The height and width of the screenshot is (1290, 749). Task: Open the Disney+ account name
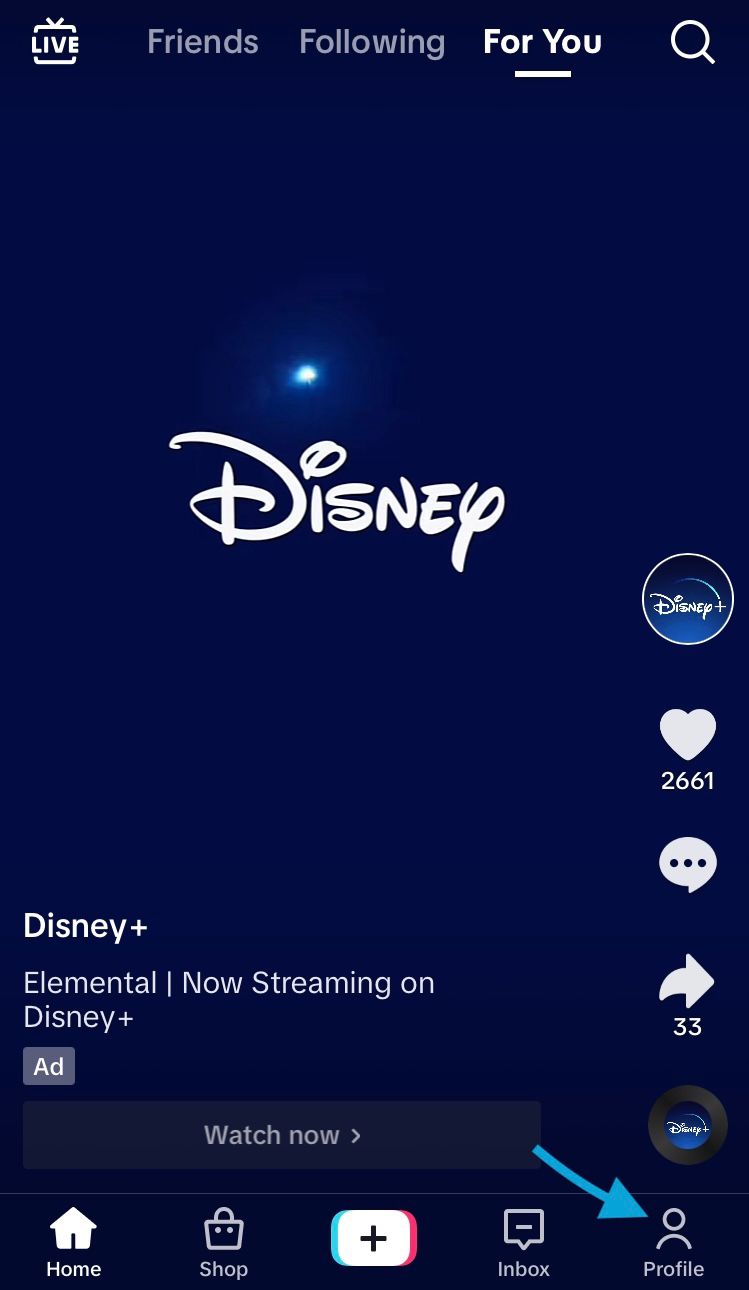[x=86, y=926]
